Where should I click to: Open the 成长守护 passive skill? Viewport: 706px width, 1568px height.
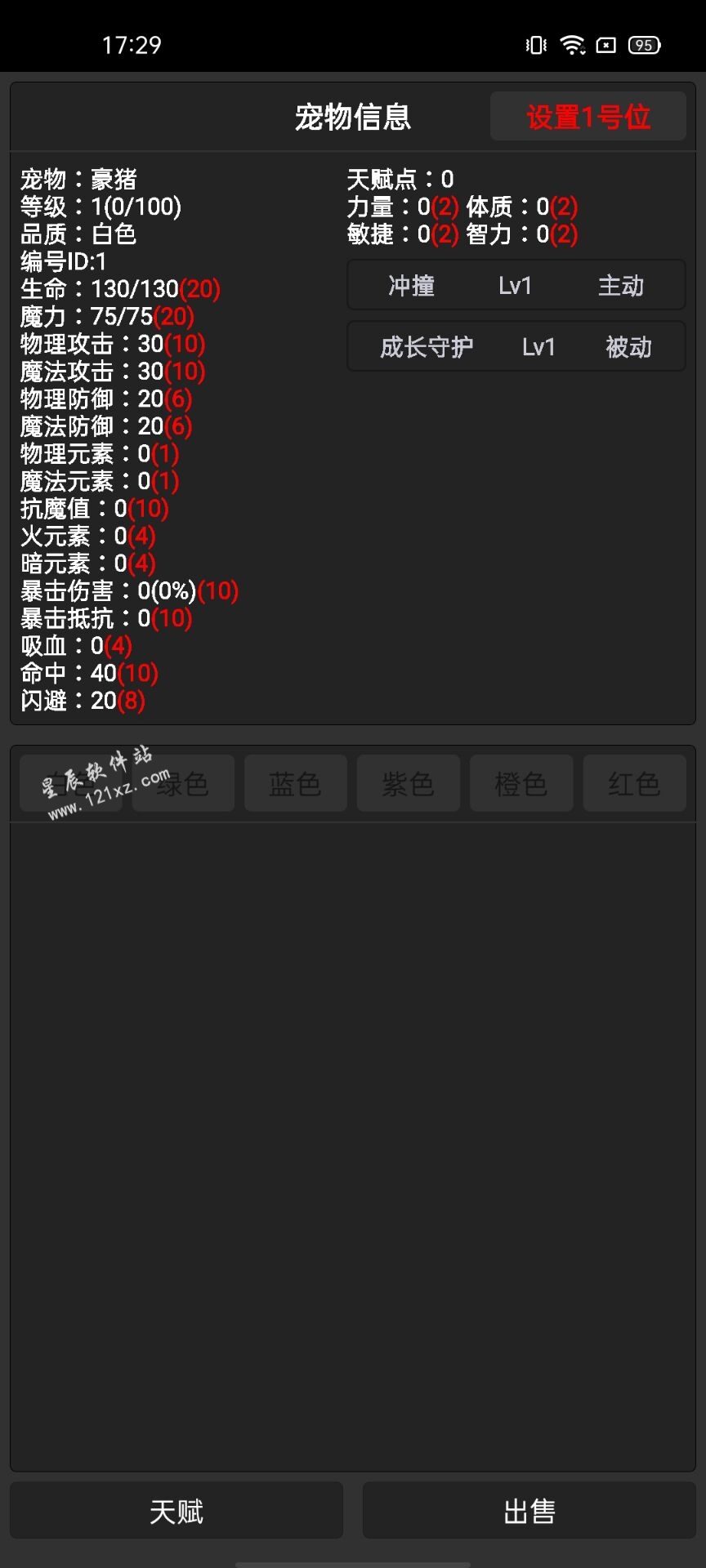click(516, 347)
